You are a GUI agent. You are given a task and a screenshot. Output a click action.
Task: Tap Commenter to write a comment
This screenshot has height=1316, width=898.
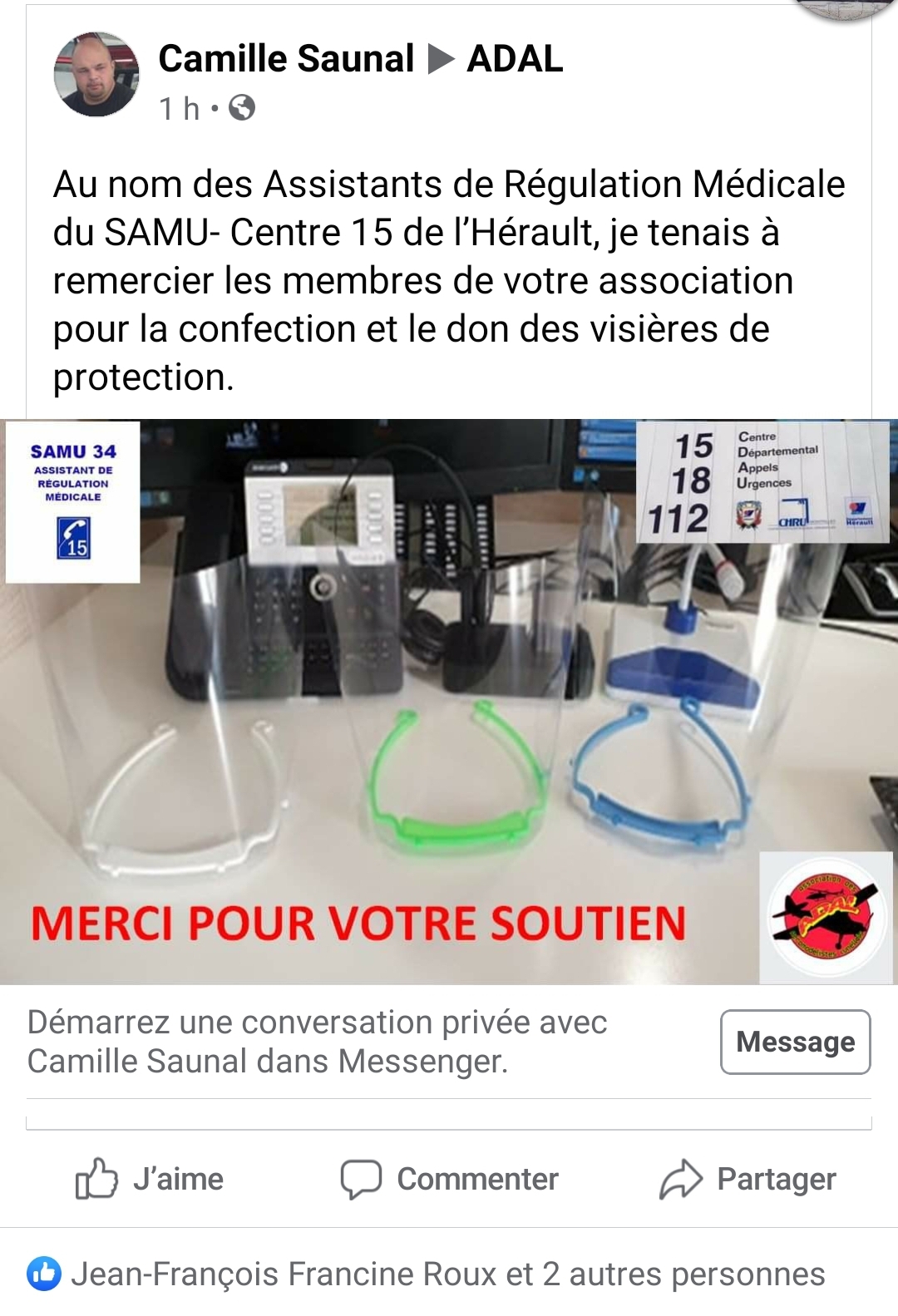[450, 1179]
